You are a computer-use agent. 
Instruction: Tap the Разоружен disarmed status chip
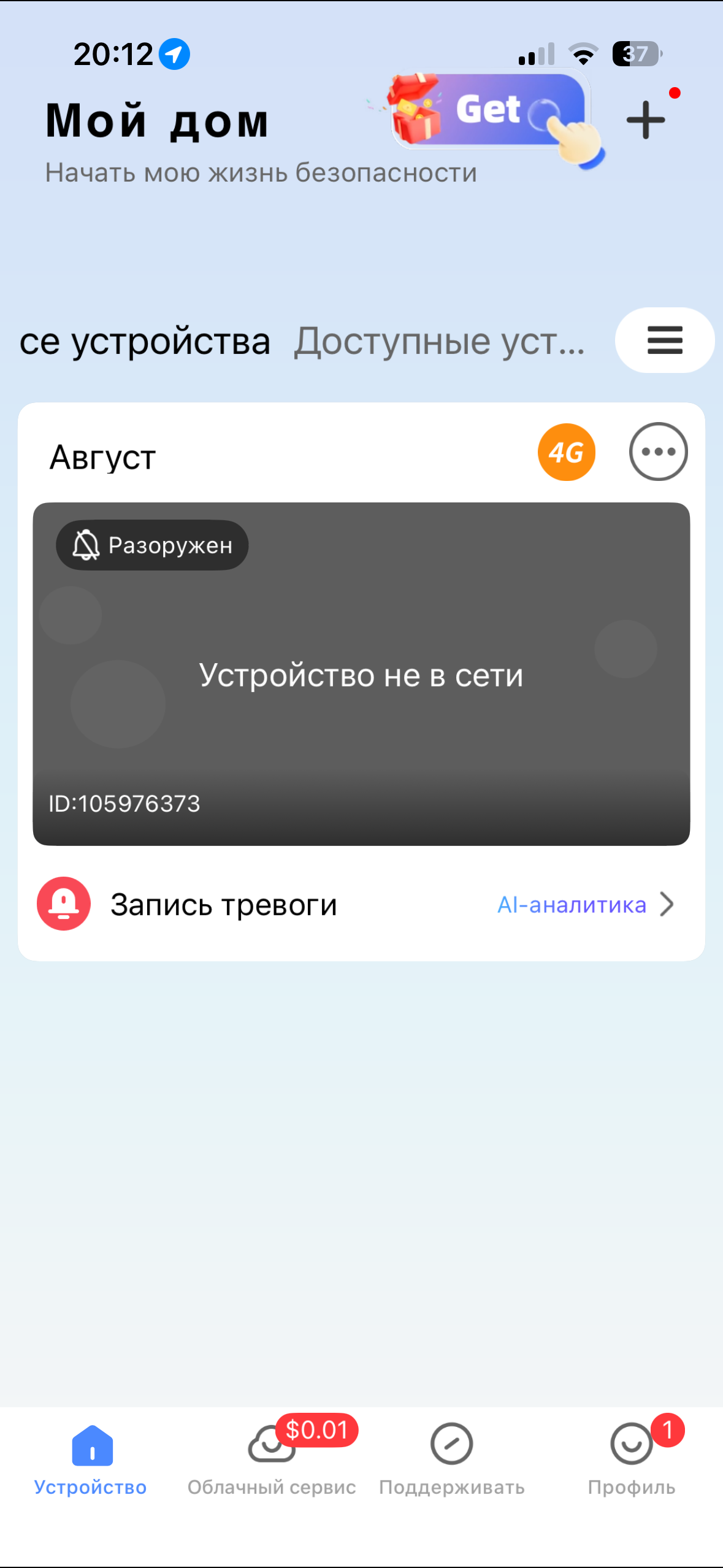pyautogui.click(x=152, y=545)
